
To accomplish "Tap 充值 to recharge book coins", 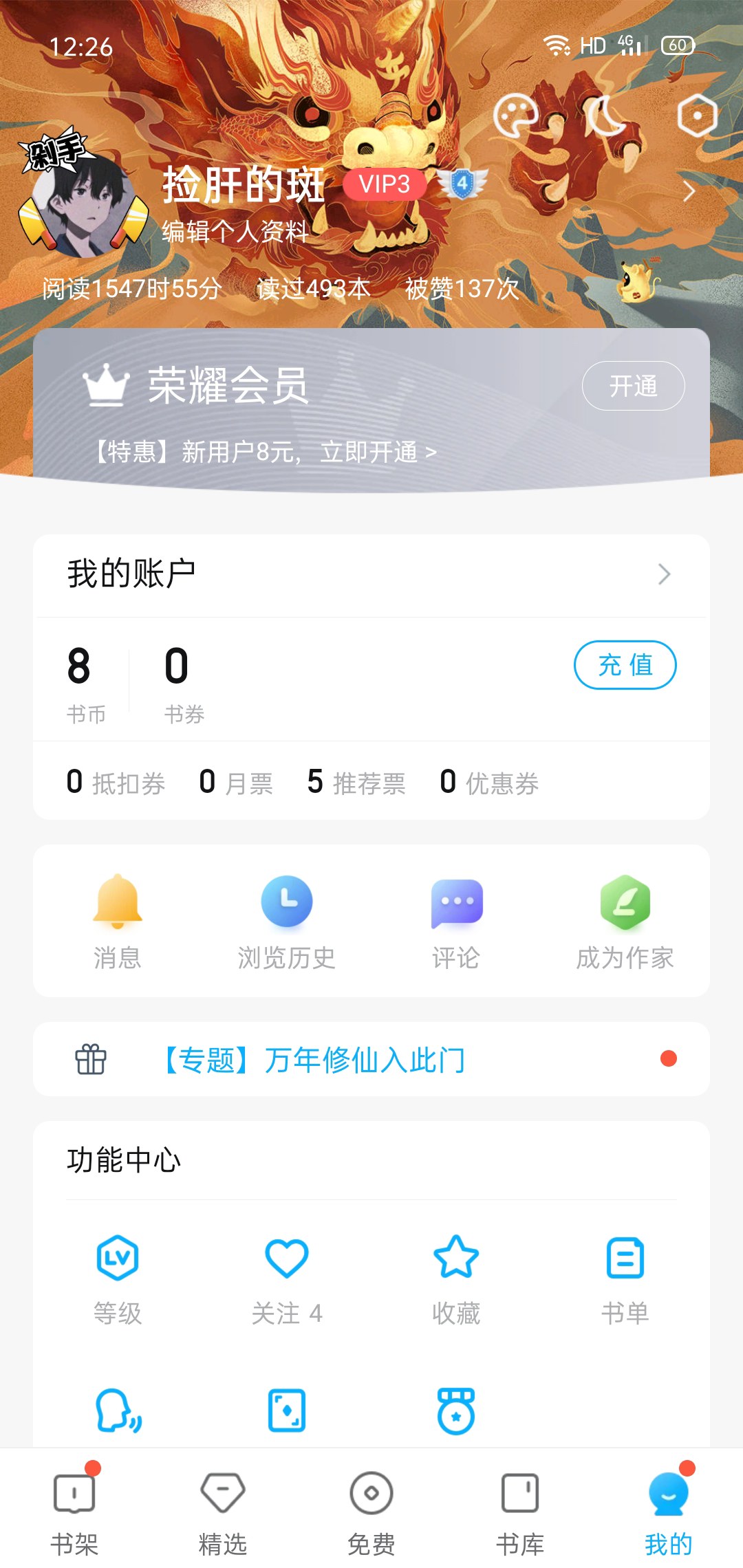I will click(x=625, y=665).
